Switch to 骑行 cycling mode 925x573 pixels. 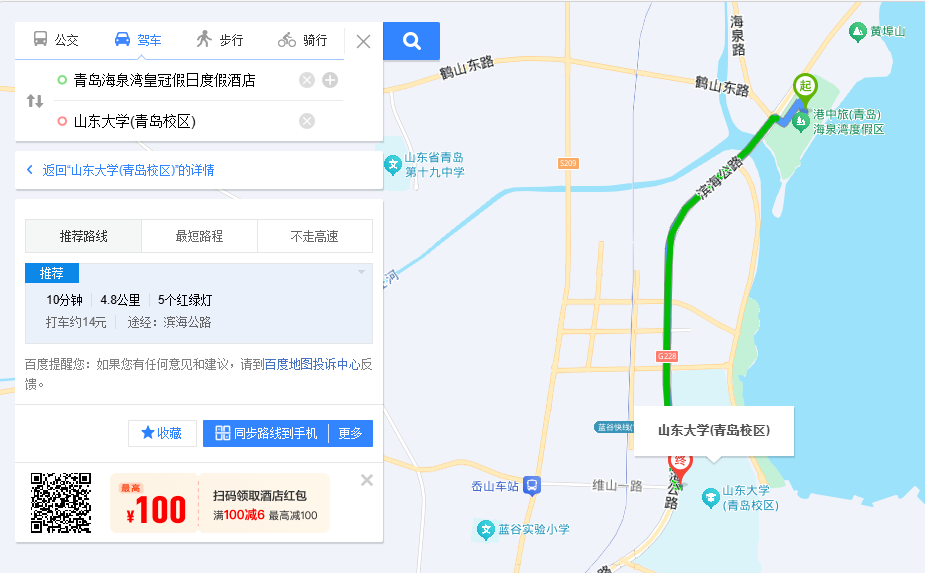pos(303,40)
